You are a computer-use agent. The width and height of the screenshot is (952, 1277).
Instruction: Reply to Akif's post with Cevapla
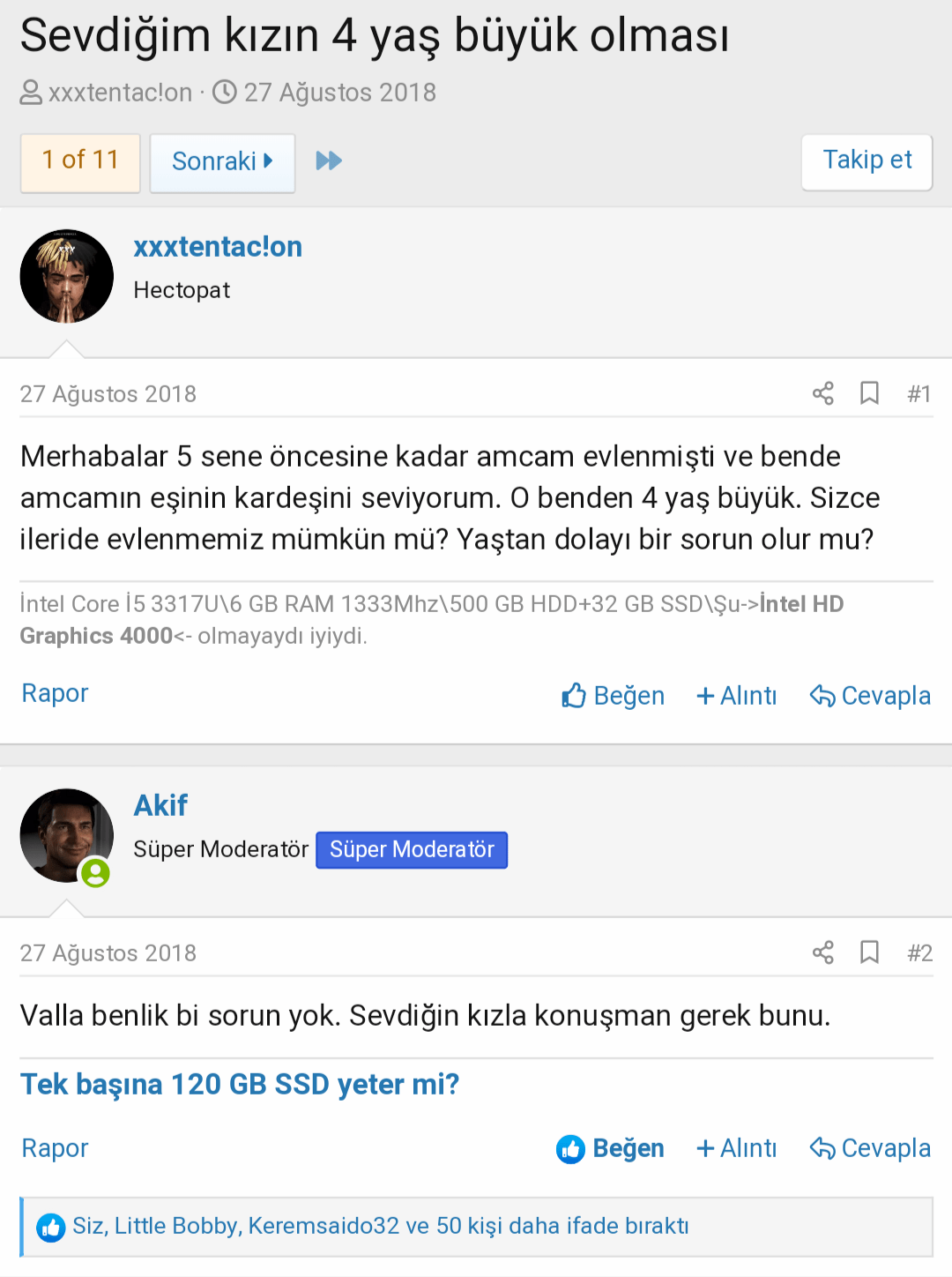(x=870, y=1148)
